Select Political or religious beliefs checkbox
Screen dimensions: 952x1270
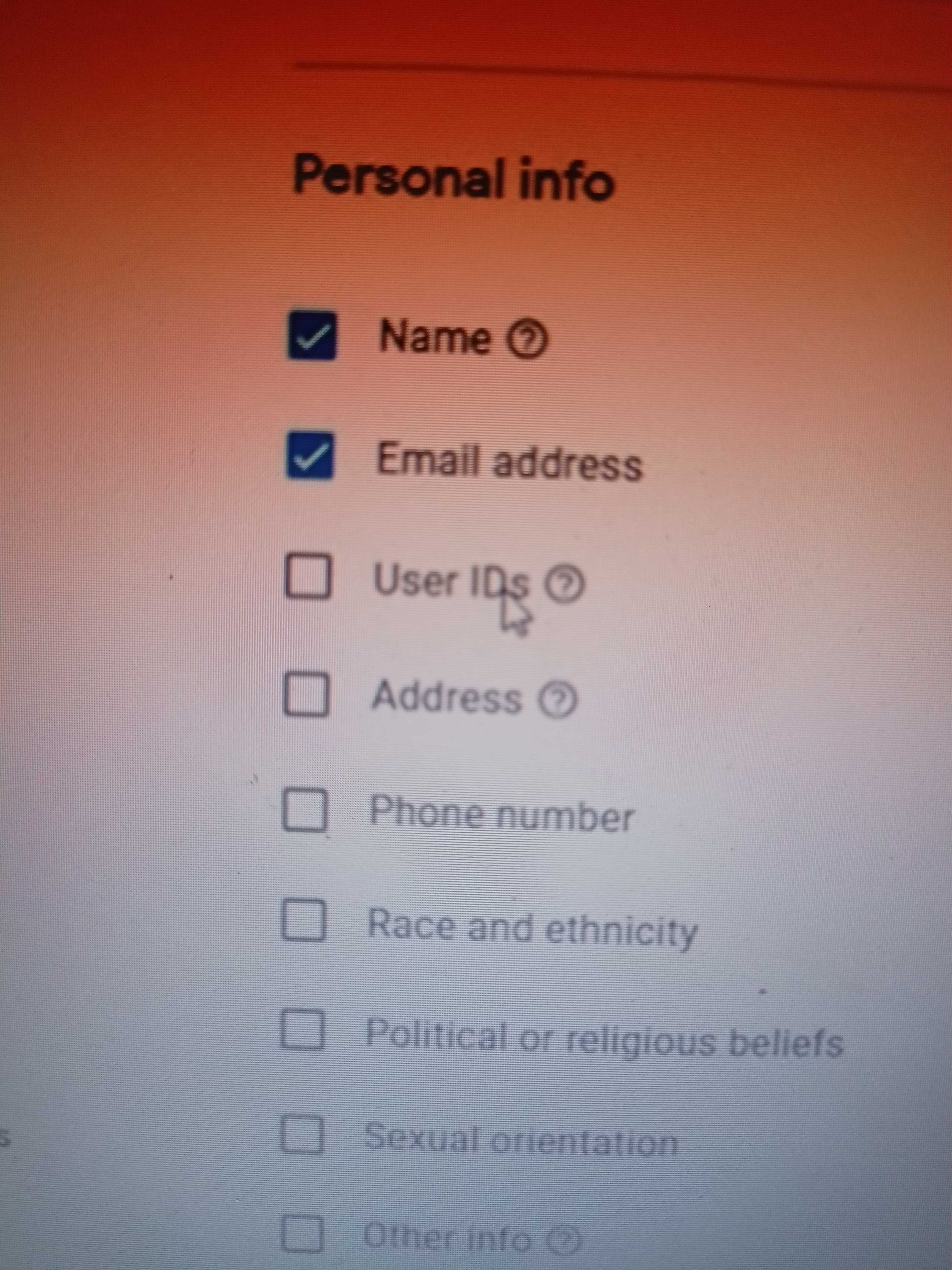(302, 1030)
